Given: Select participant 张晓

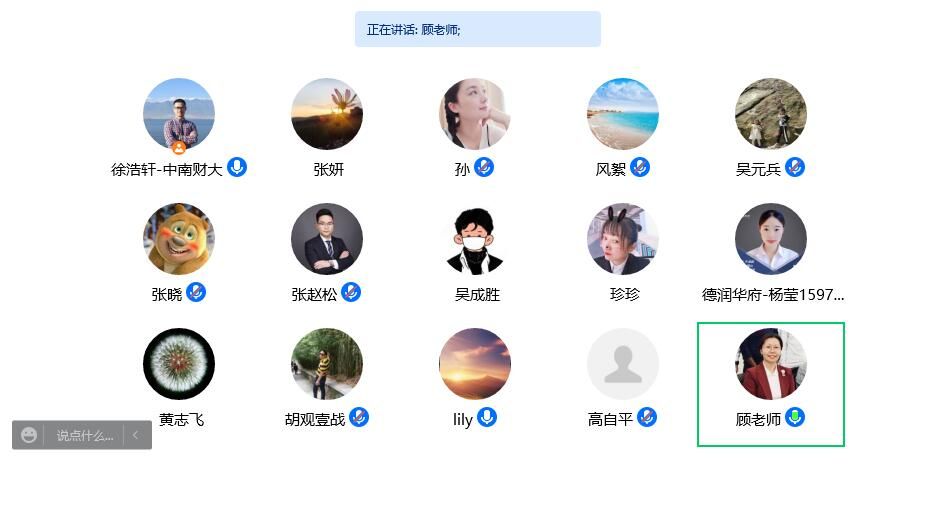Looking at the screenshot, I should 179,239.
